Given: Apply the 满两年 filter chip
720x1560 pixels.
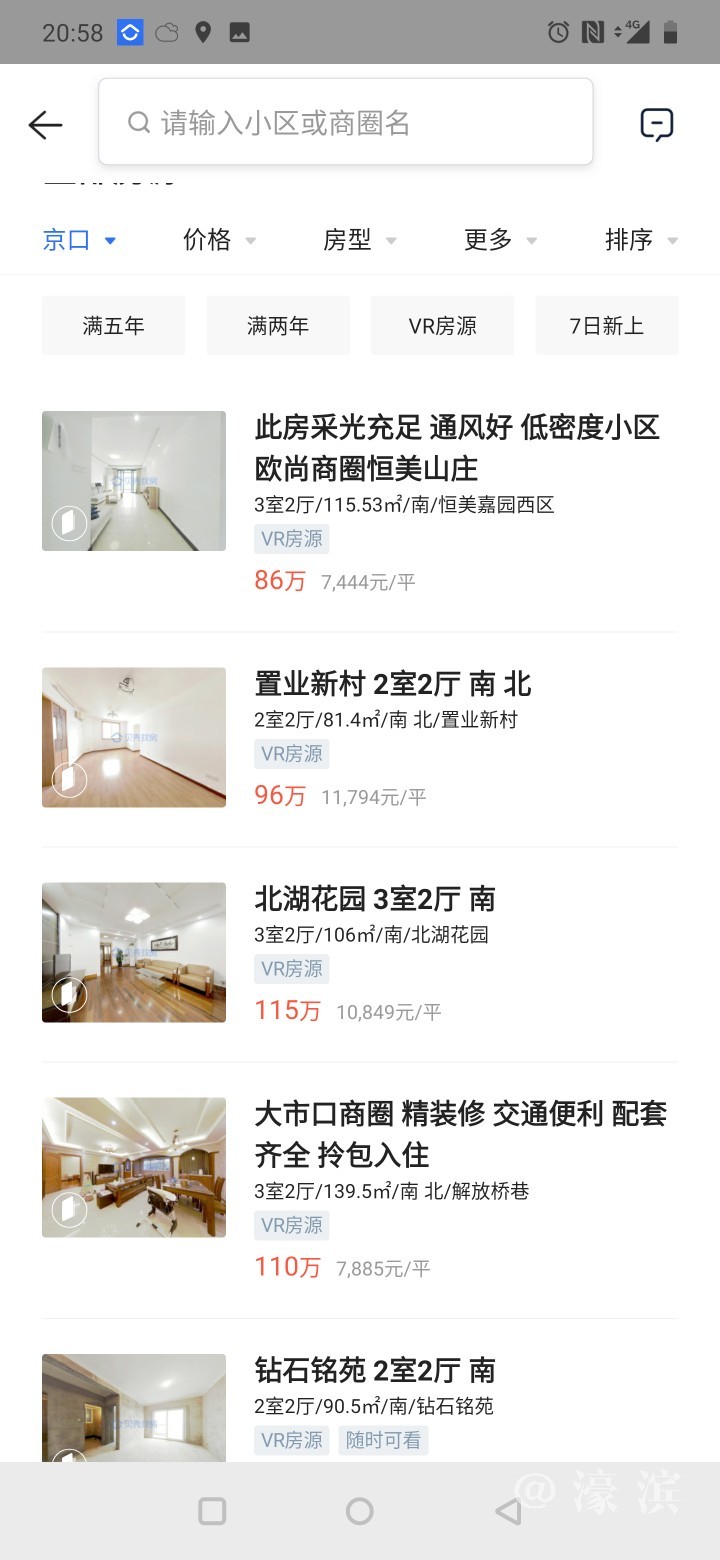Looking at the screenshot, I should (278, 325).
